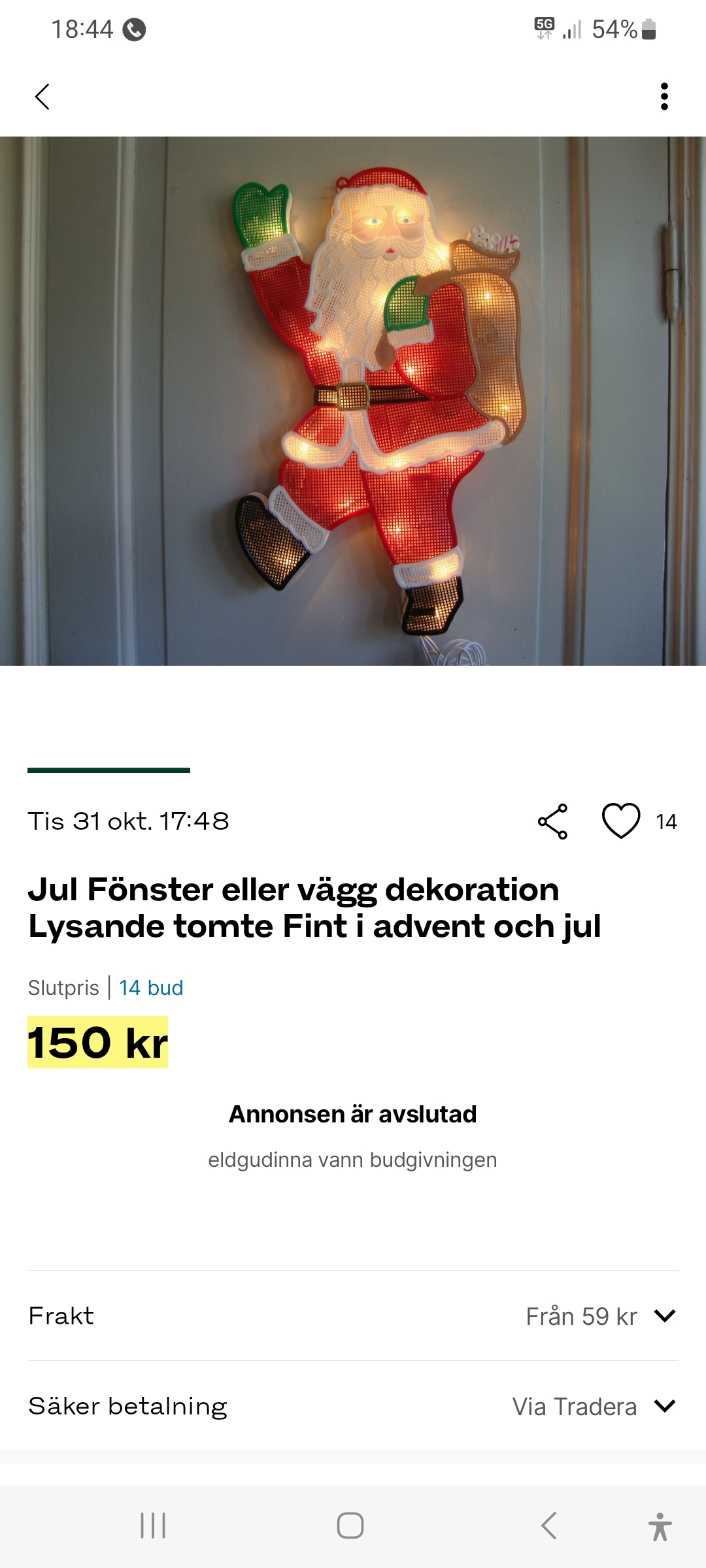Go back using the top-left arrow
The height and width of the screenshot is (1568, 706).
click(42, 97)
